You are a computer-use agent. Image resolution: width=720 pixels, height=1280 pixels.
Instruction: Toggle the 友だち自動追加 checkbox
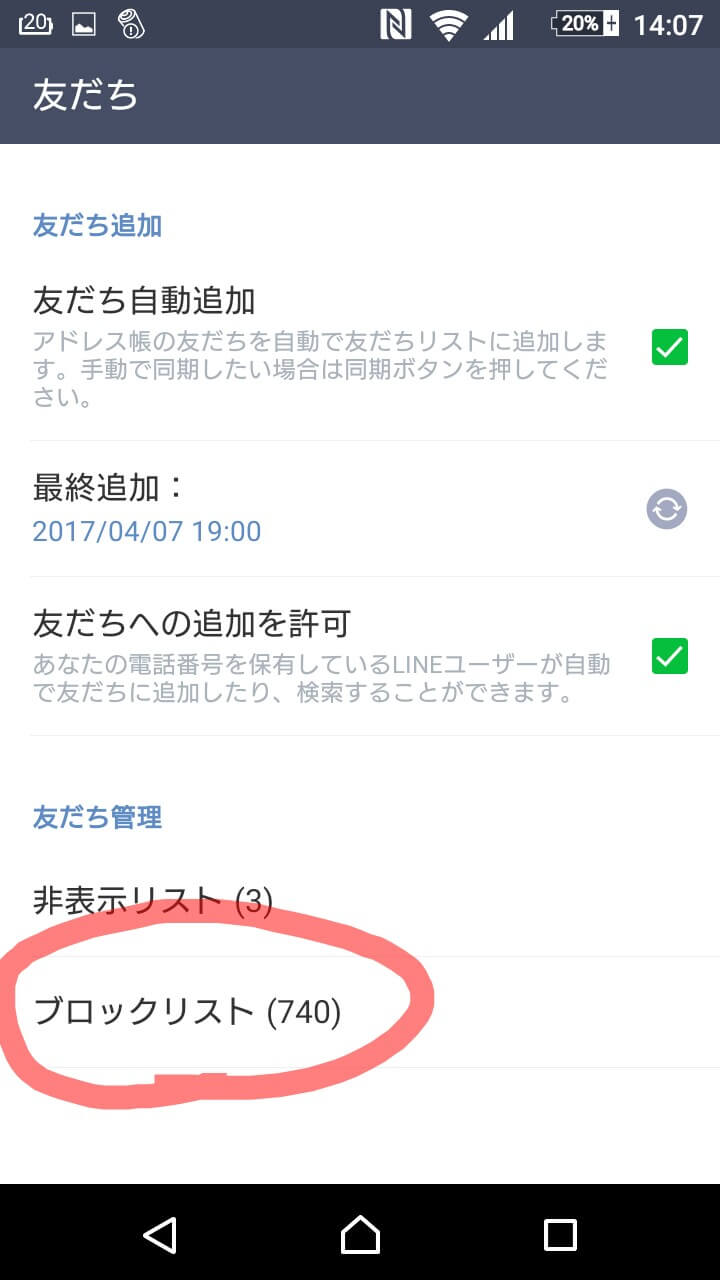point(669,347)
